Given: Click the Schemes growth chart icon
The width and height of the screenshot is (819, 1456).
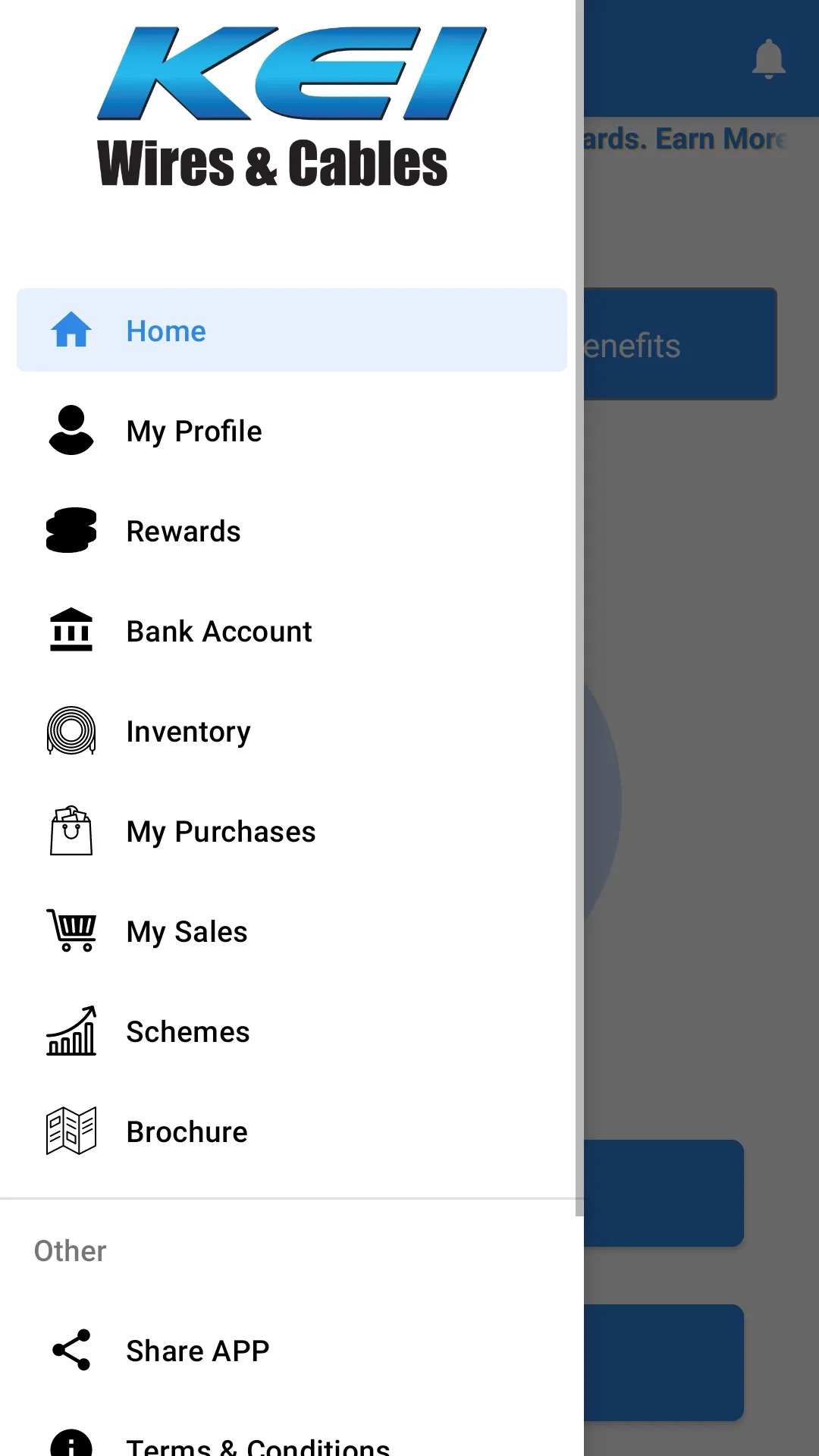Looking at the screenshot, I should tap(71, 1031).
